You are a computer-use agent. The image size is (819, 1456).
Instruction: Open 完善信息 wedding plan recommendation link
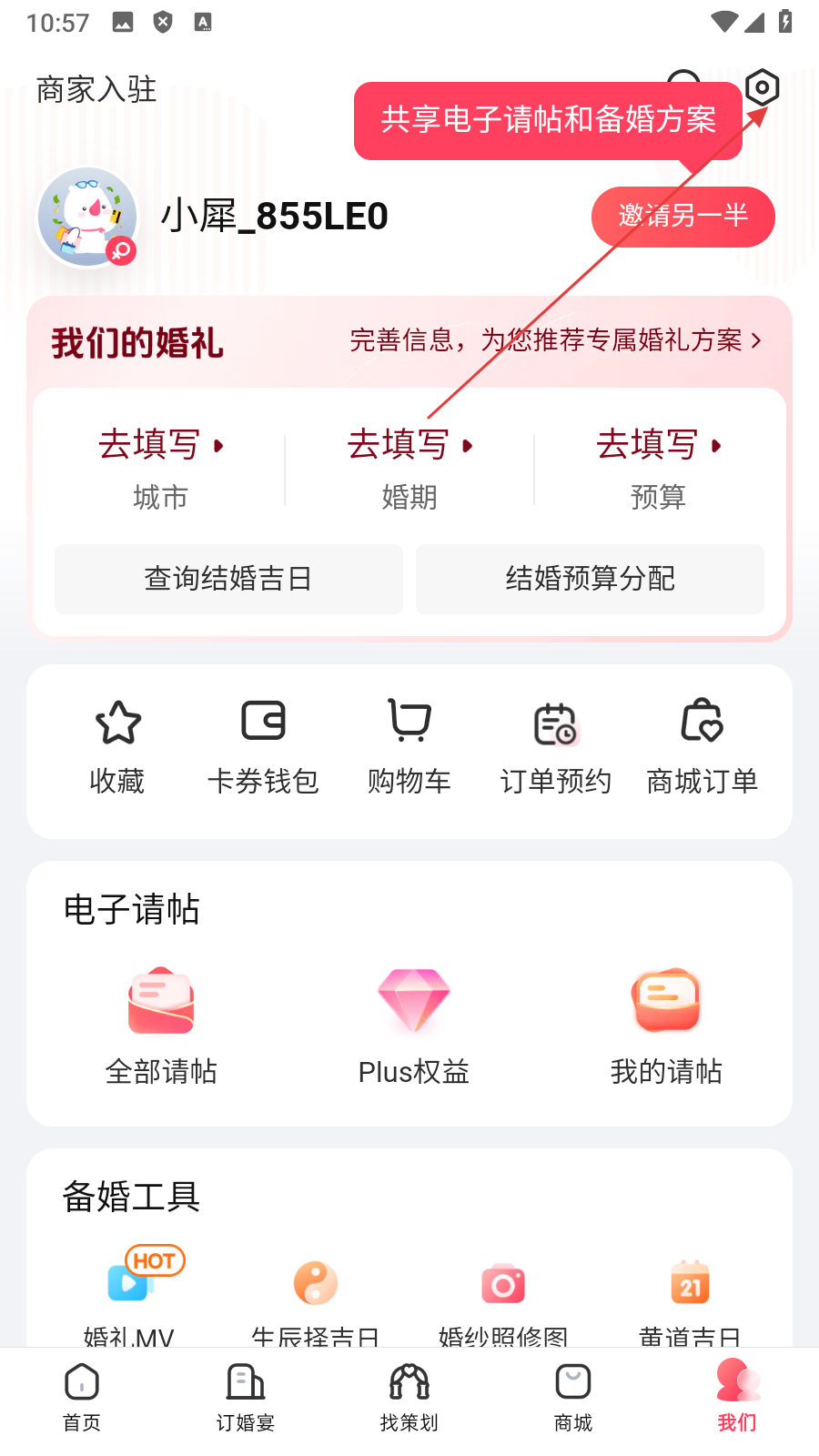555,340
